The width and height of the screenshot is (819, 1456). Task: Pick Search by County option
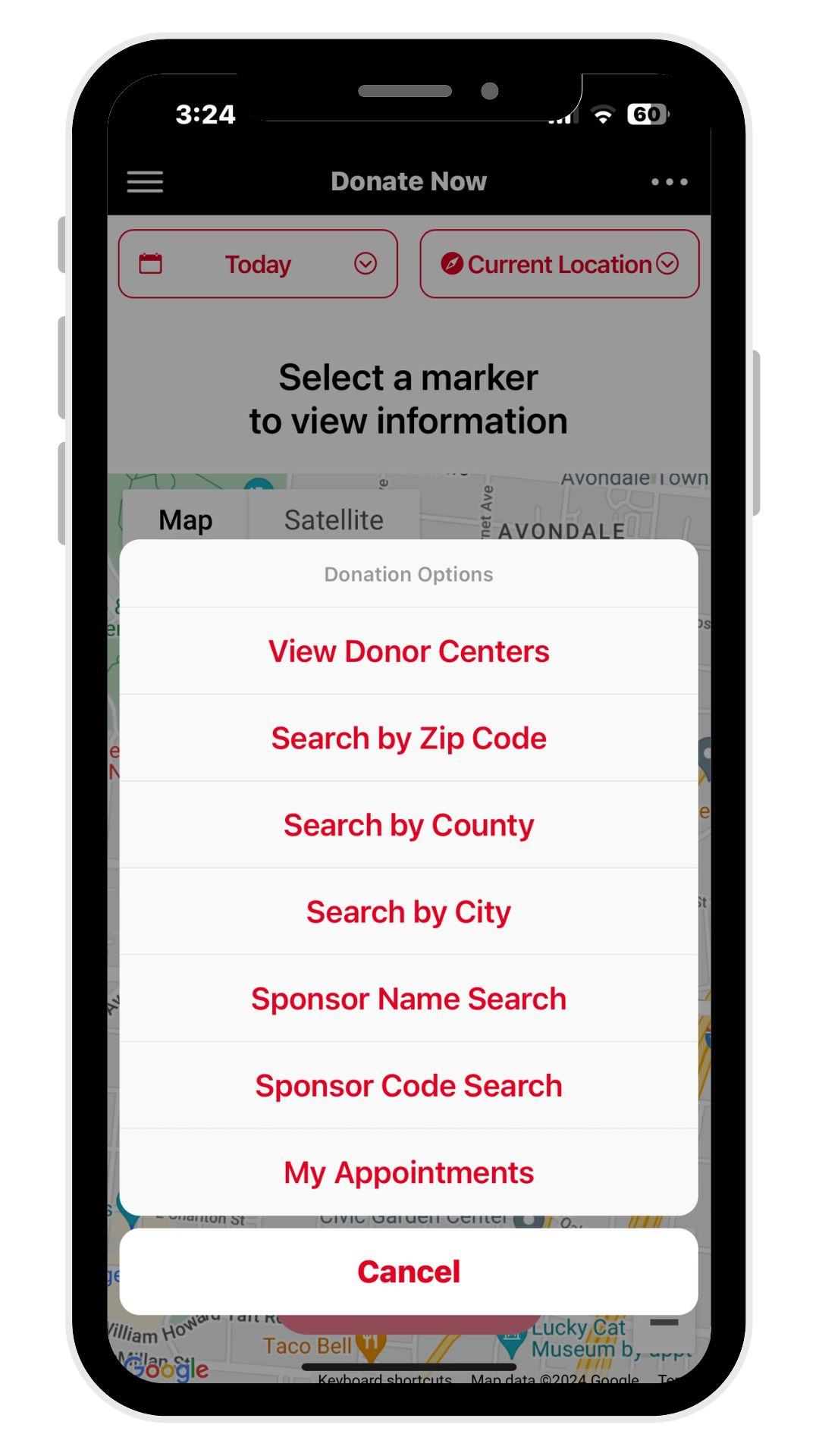tap(409, 825)
